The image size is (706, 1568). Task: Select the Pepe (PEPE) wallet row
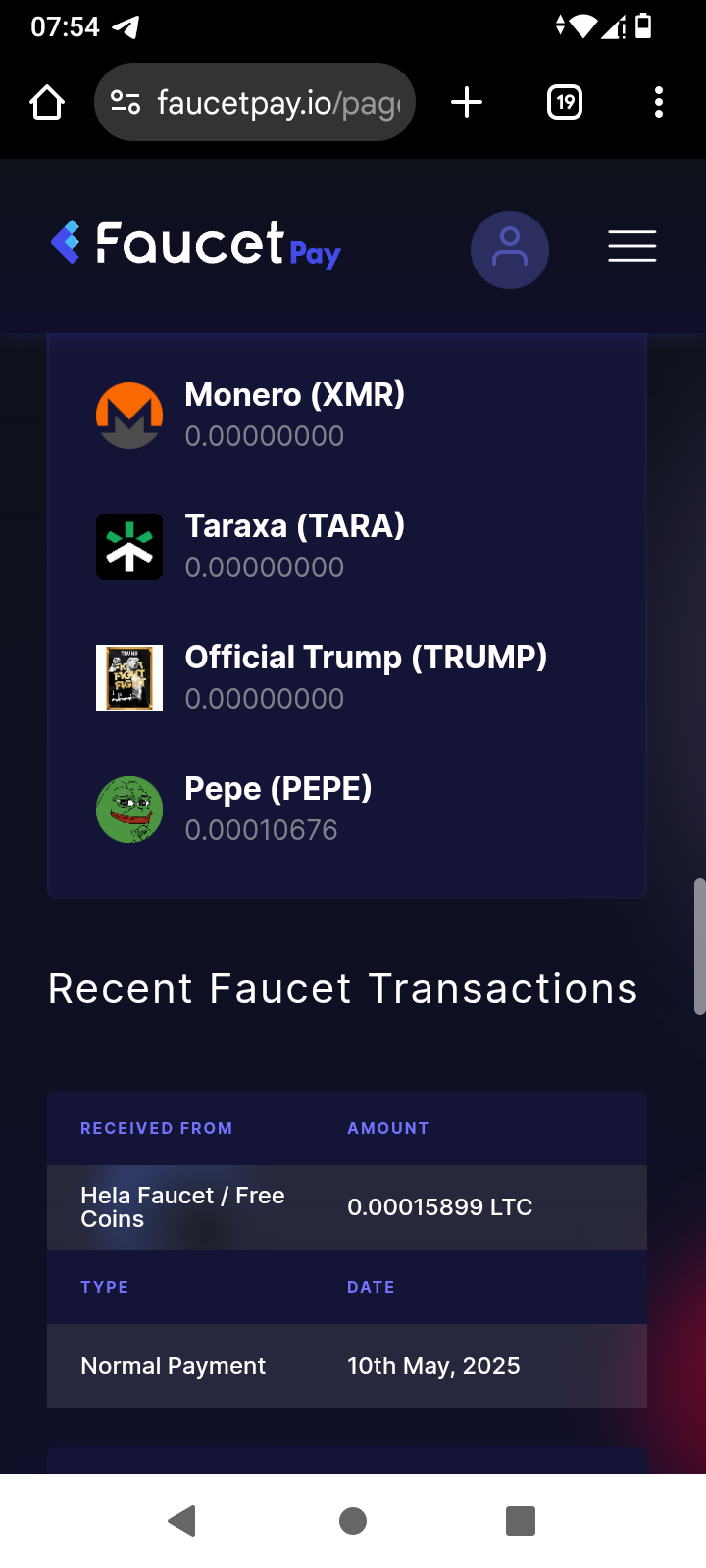[347, 809]
